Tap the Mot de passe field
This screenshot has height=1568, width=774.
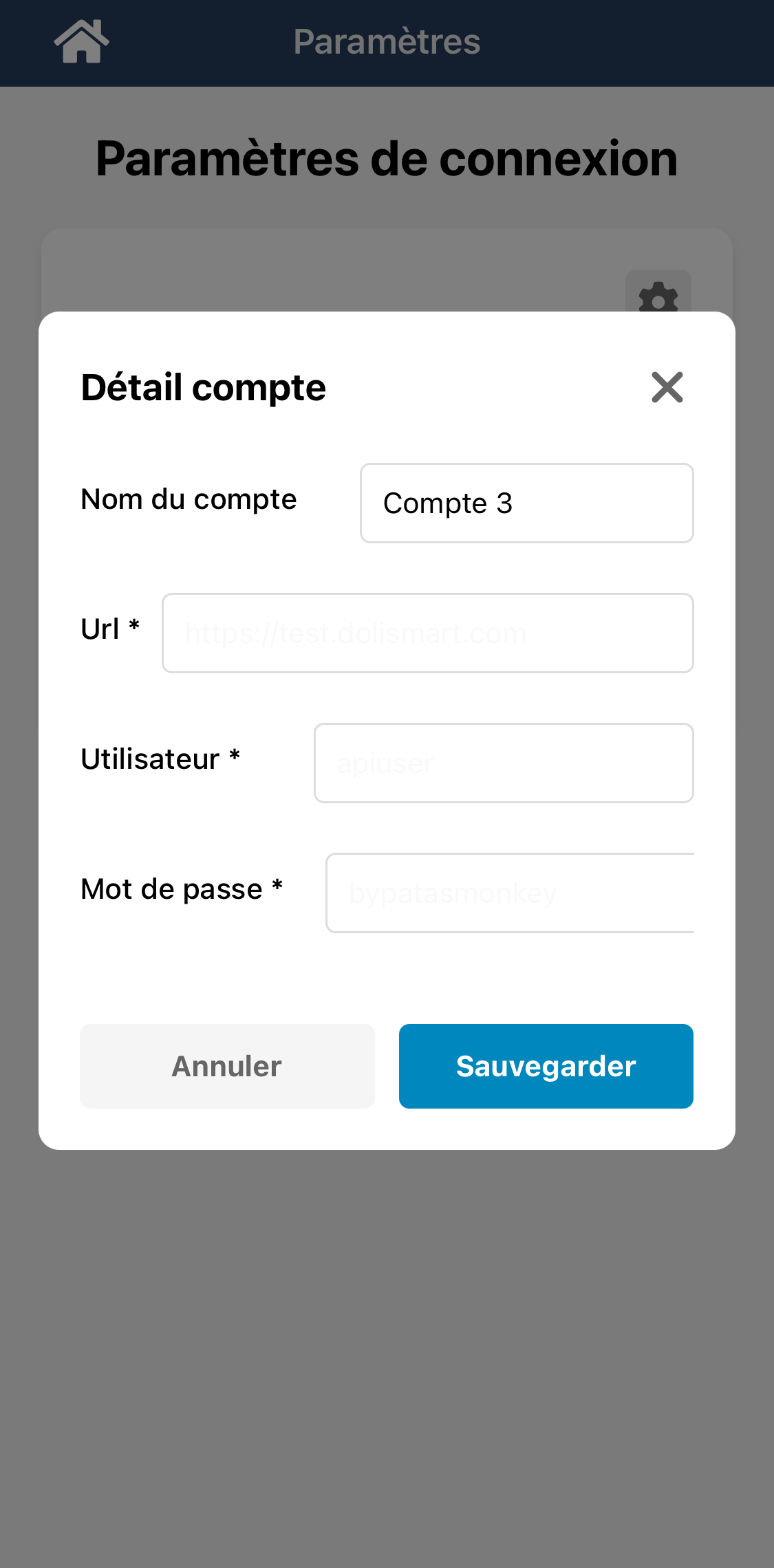click(509, 893)
